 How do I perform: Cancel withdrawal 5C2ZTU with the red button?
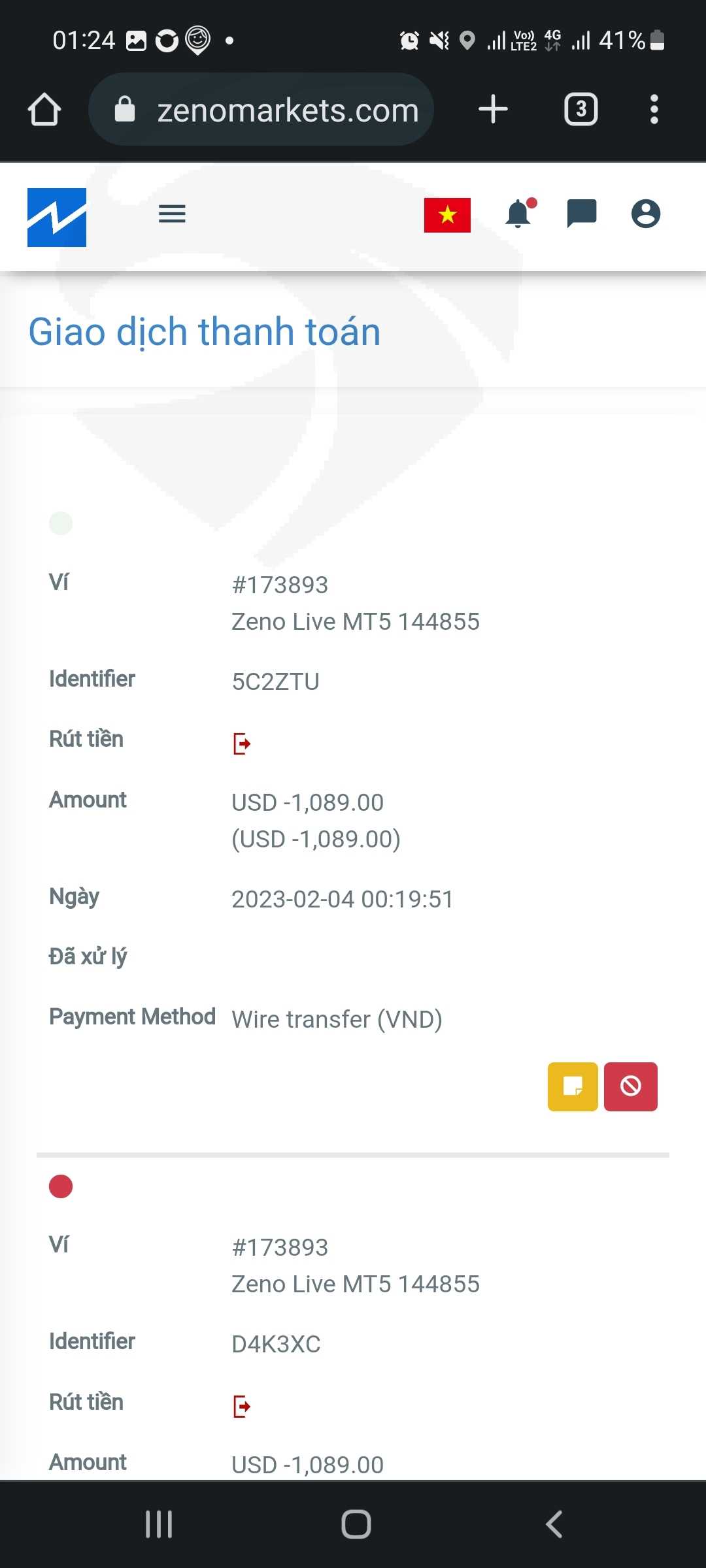click(x=631, y=1086)
